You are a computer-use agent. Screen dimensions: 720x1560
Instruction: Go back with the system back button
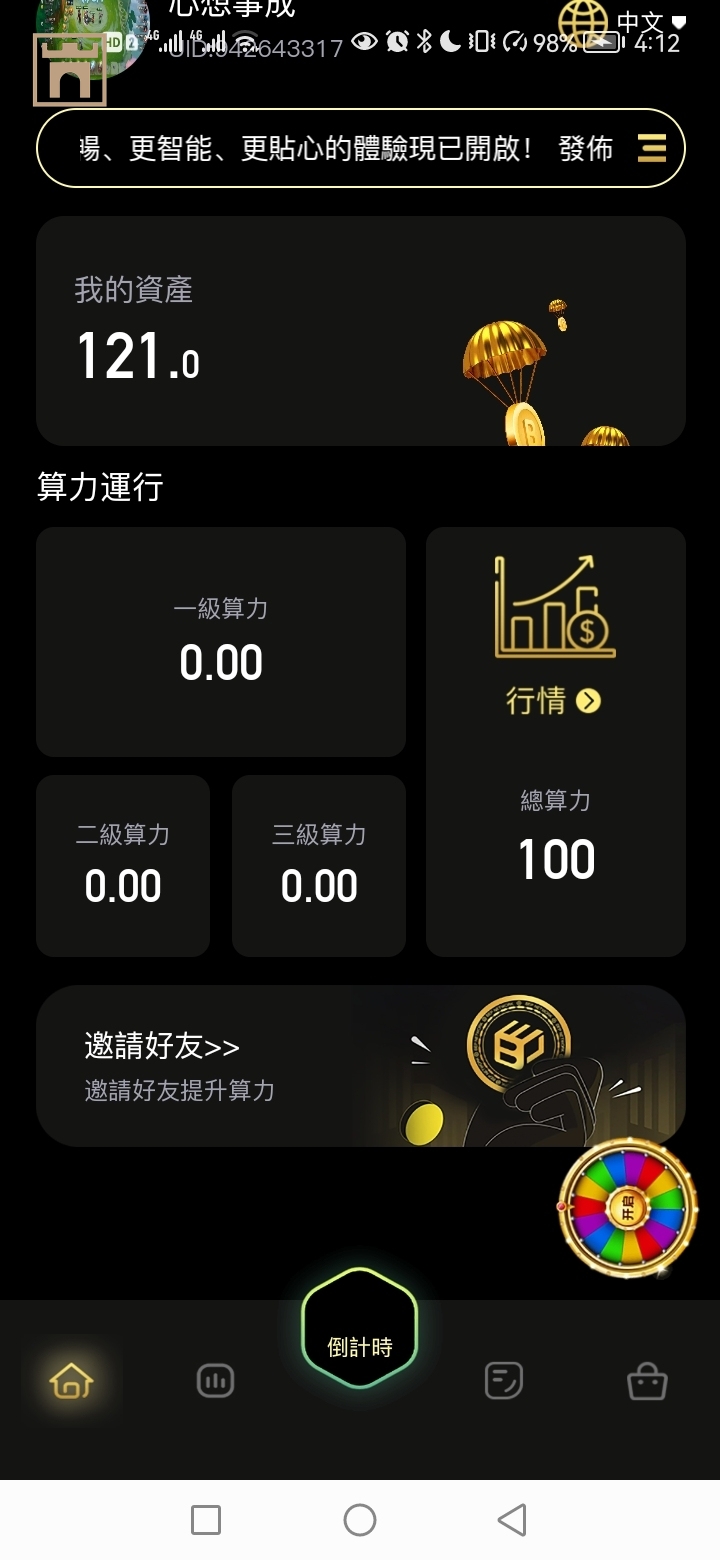click(512, 1520)
